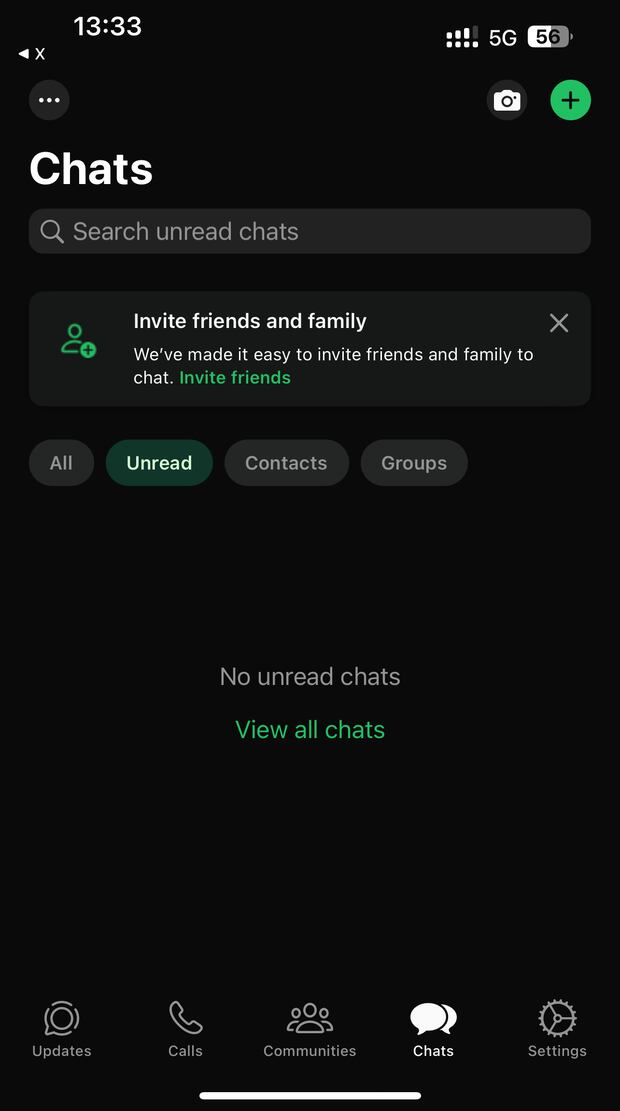This screenshot has height=1111, width=620.
Task: Open the camera
Action: coord(507,100)
